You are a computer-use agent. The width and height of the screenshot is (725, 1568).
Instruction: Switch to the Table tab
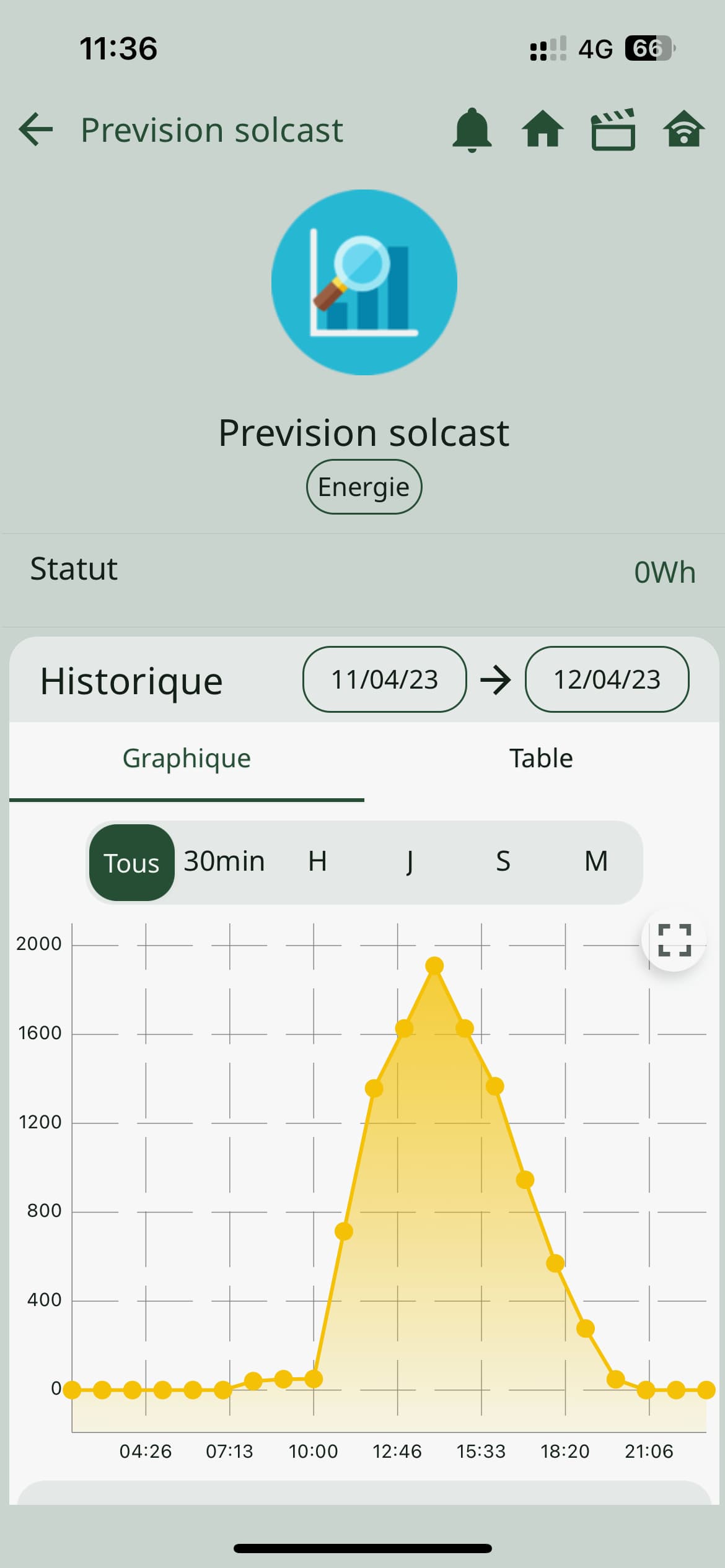541,759
